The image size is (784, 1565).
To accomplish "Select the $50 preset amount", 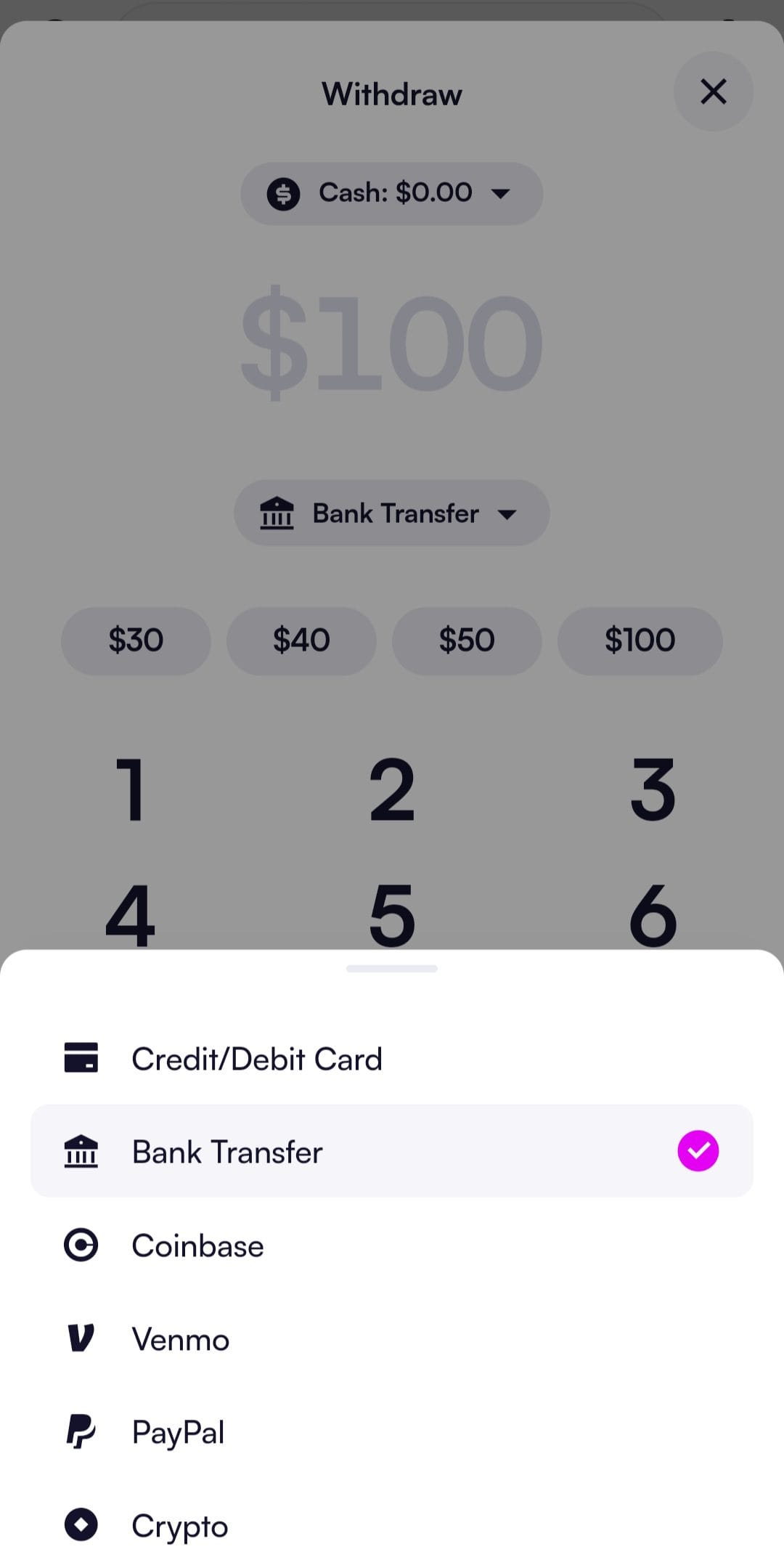I will coord(466,641).
